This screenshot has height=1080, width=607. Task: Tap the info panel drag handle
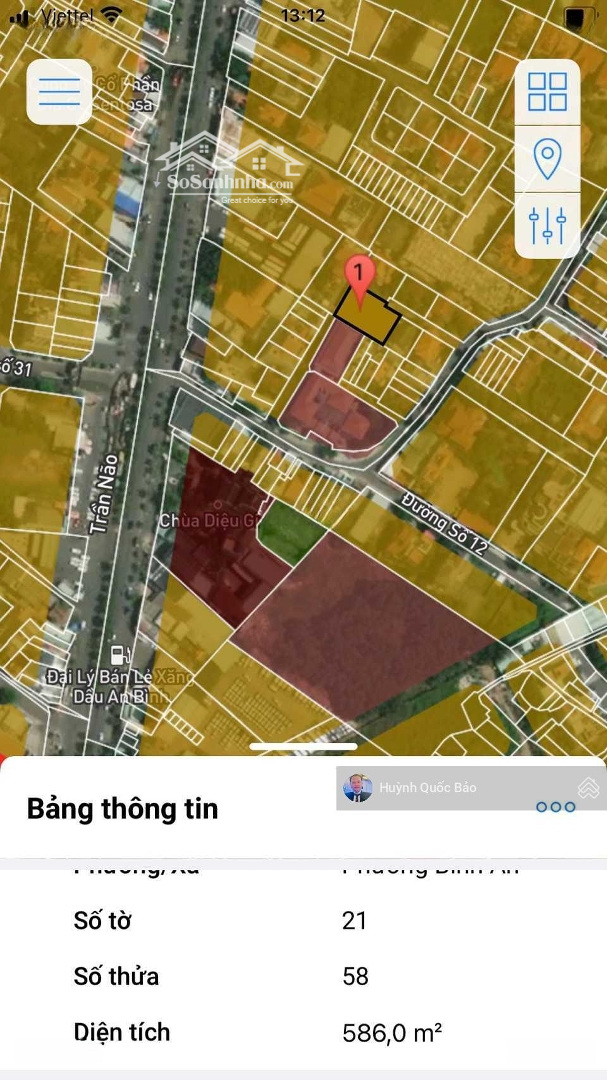(x=303, y=747)
